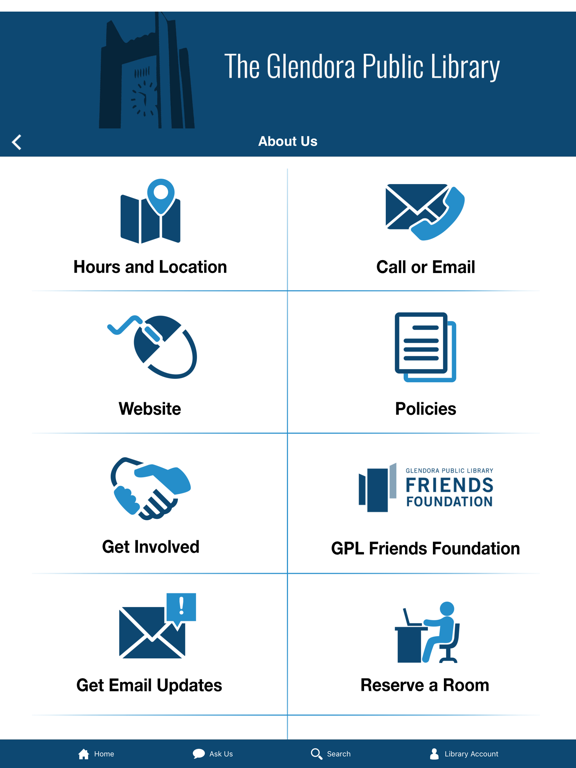This screenshot has width=576, height=768.
Task: Open GPL Friends Foundation
Action: point(425,504)
